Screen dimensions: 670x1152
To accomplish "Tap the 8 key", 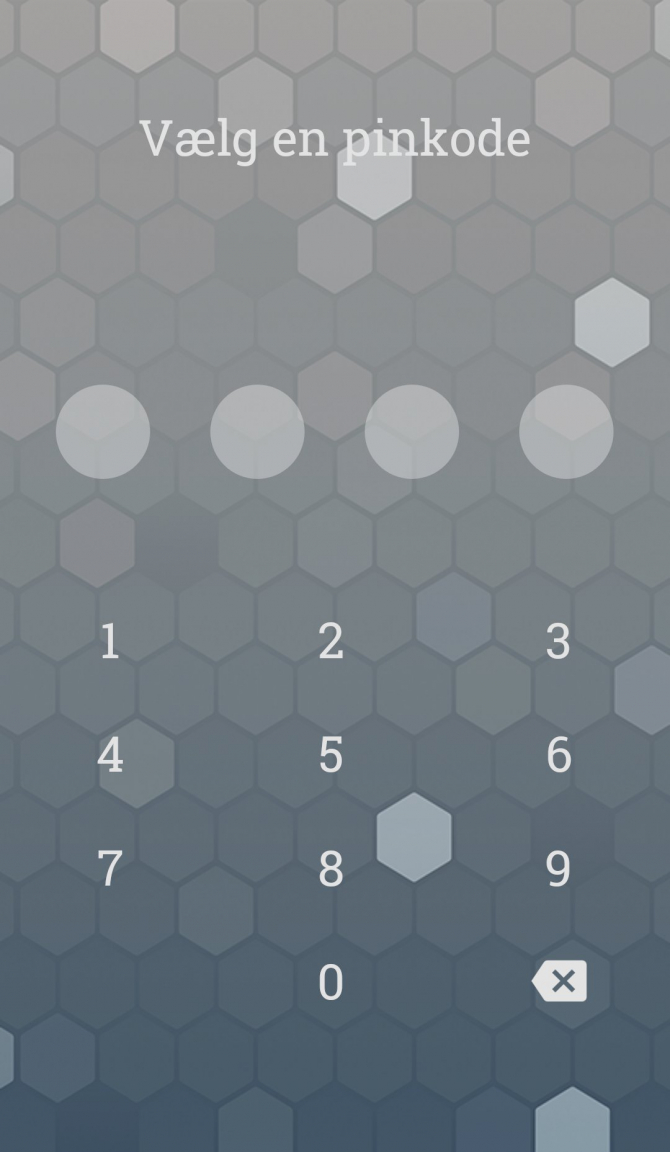I will point(331,868).
